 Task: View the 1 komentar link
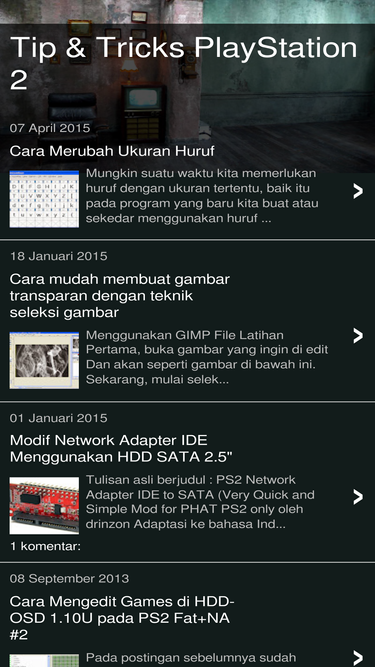(45, 546)
